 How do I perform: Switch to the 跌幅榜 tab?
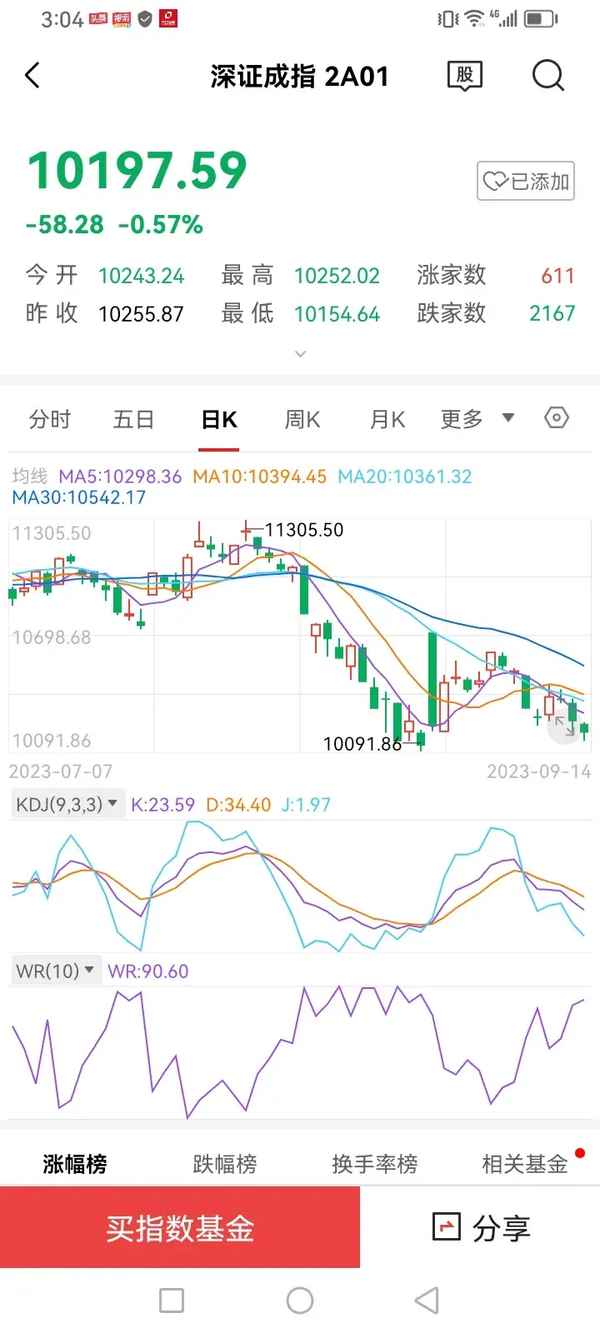click(x=225, y=1164)
